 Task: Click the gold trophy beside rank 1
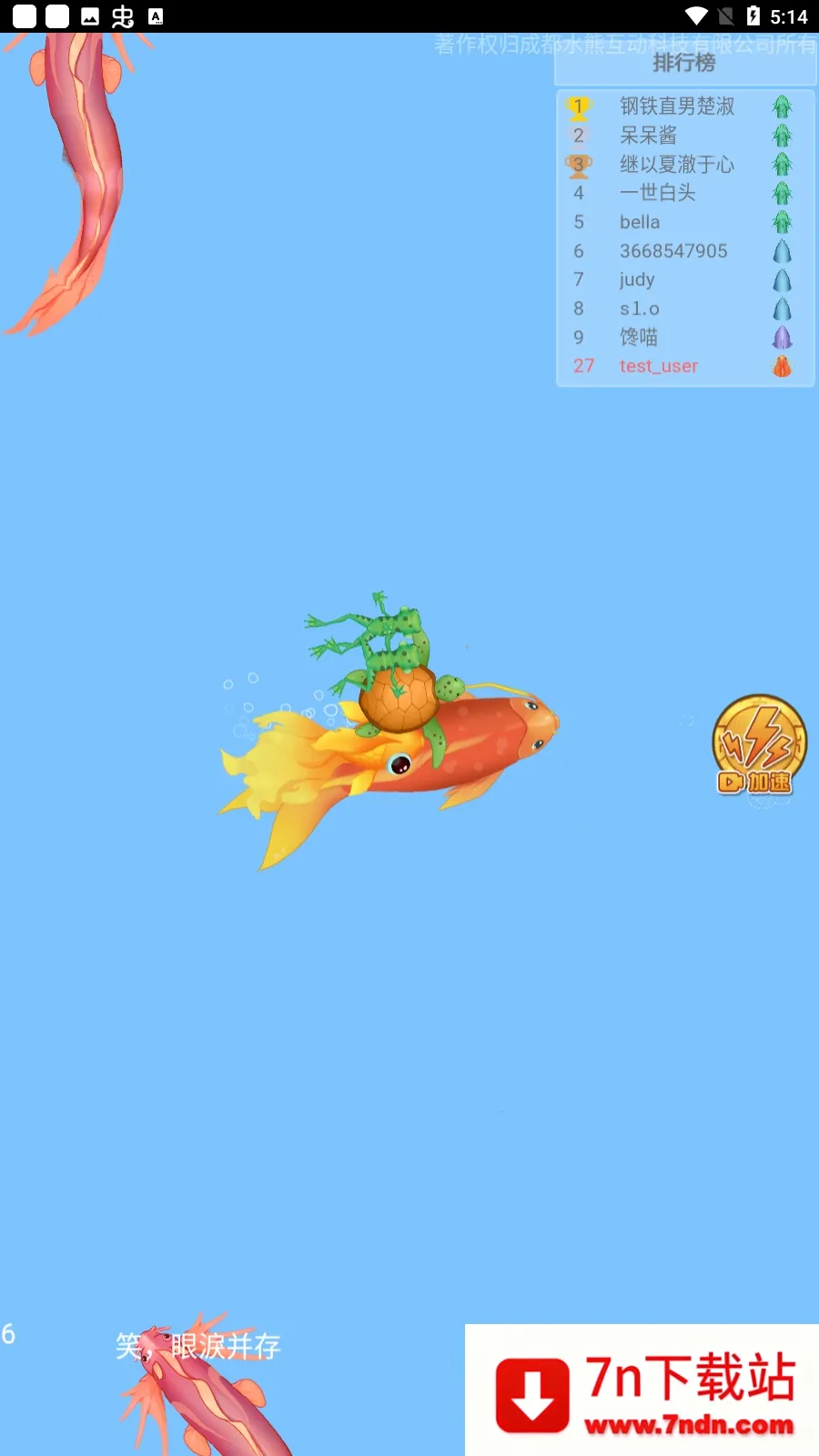click(580, 106)
